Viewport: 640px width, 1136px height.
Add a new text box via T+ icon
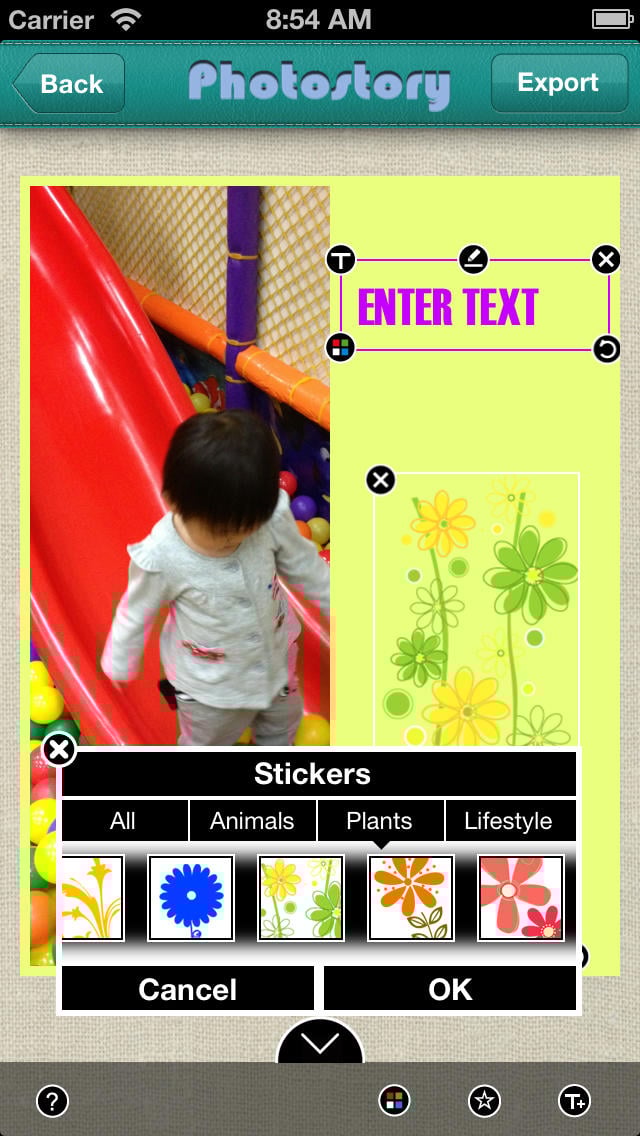(574, 1101)
